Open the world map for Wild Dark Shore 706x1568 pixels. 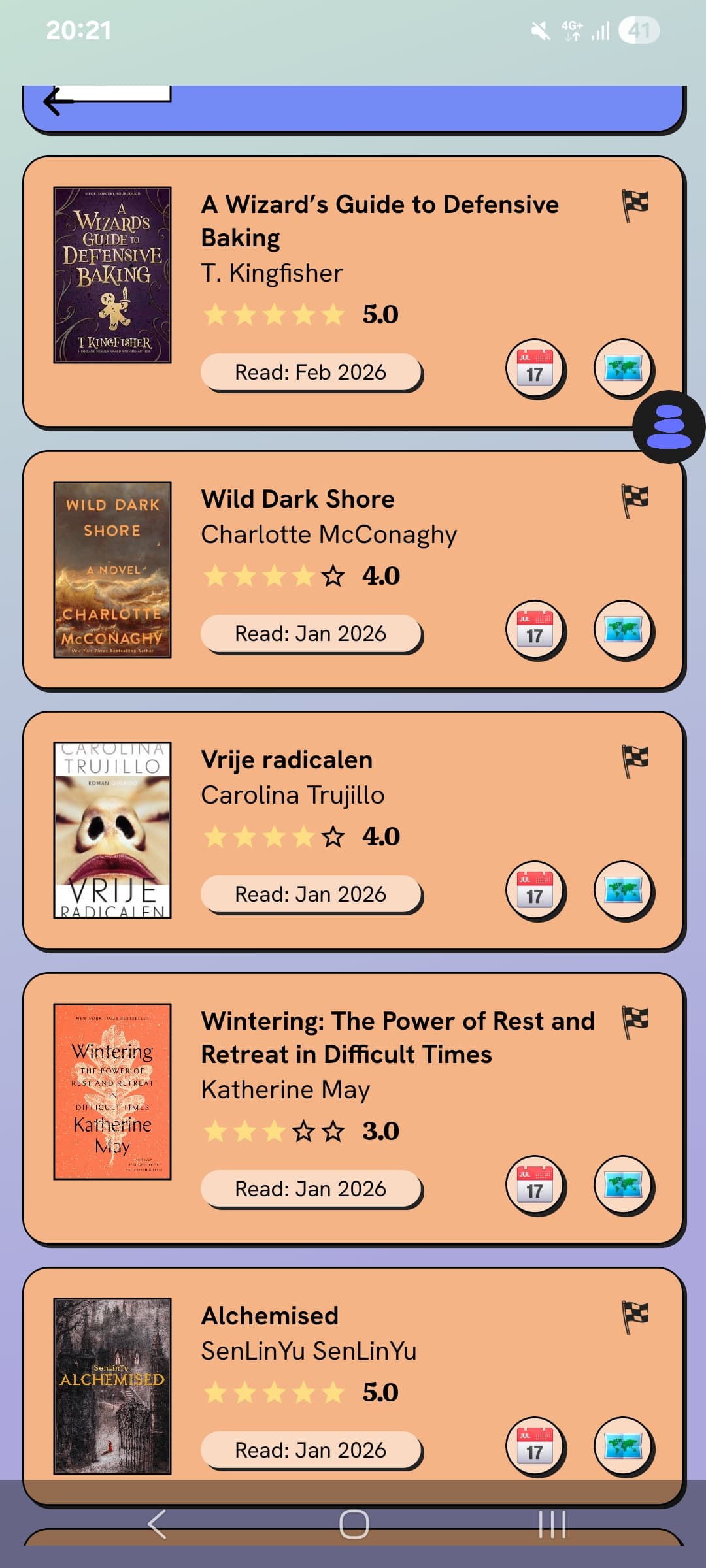click(624, 630)
